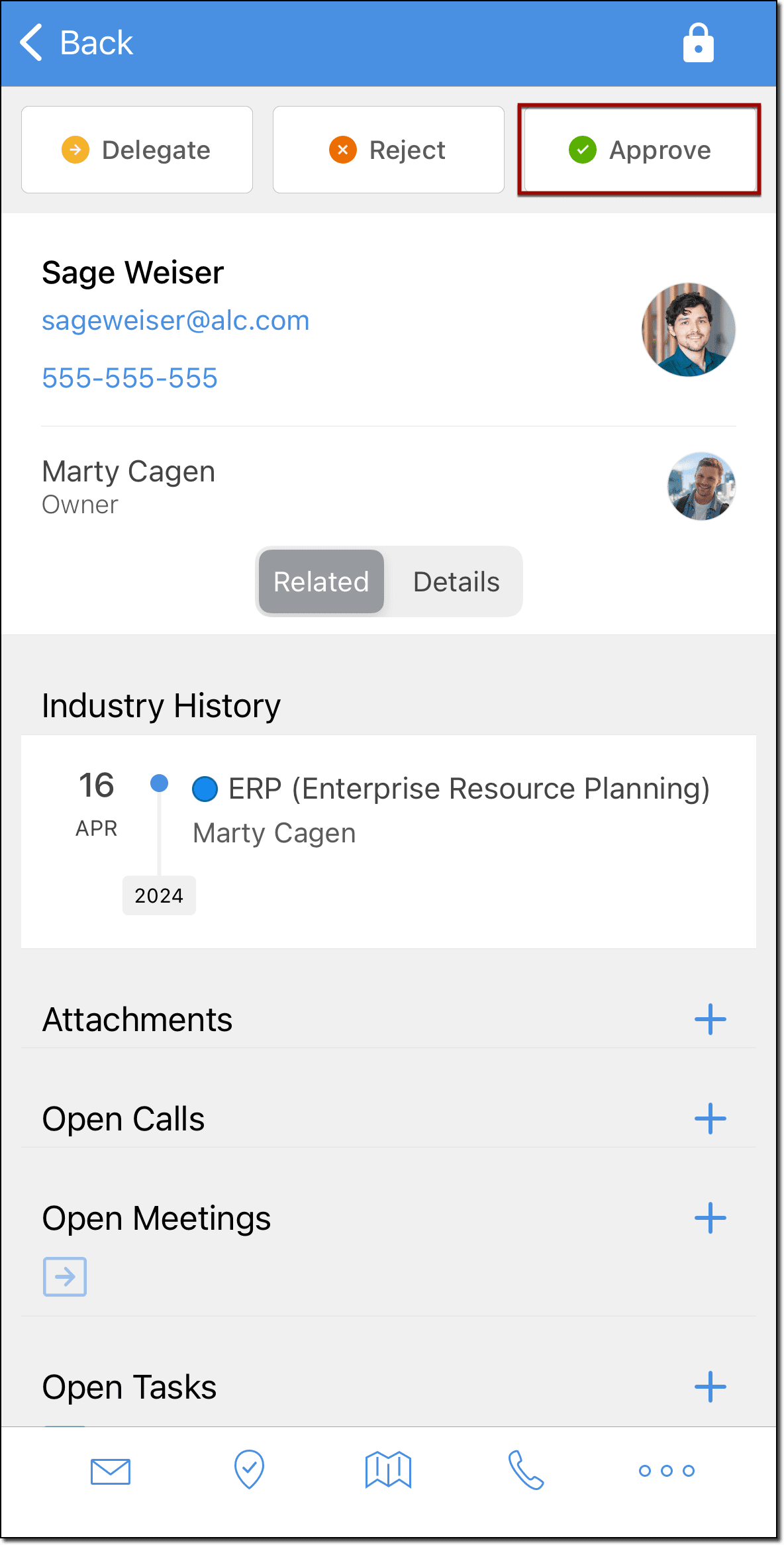Call the 555-555-555 phone number
Viewport: 784px width, 1545px height.
click(x=130, y=378)
